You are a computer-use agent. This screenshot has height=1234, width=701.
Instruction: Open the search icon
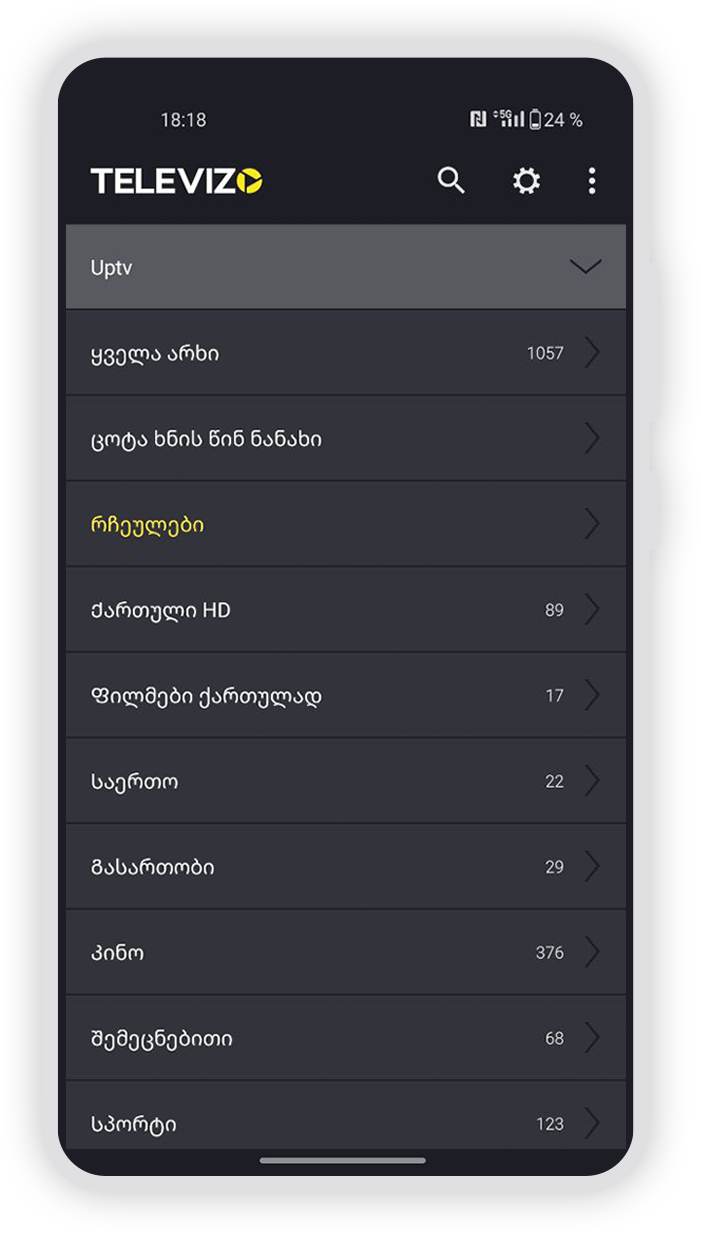point(451,181)
